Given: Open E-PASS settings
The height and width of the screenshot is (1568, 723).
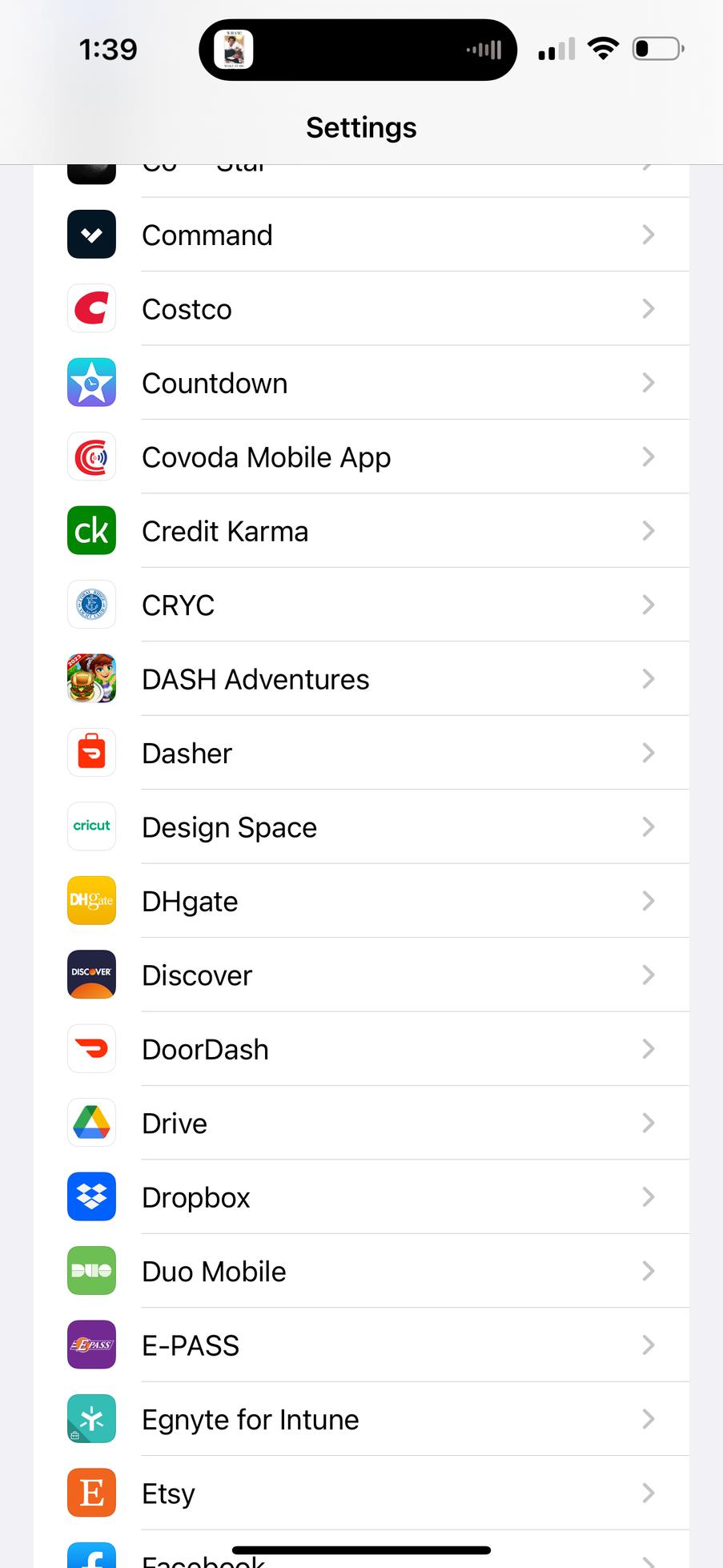Looking at the screenshot, I should [360, 1345].
